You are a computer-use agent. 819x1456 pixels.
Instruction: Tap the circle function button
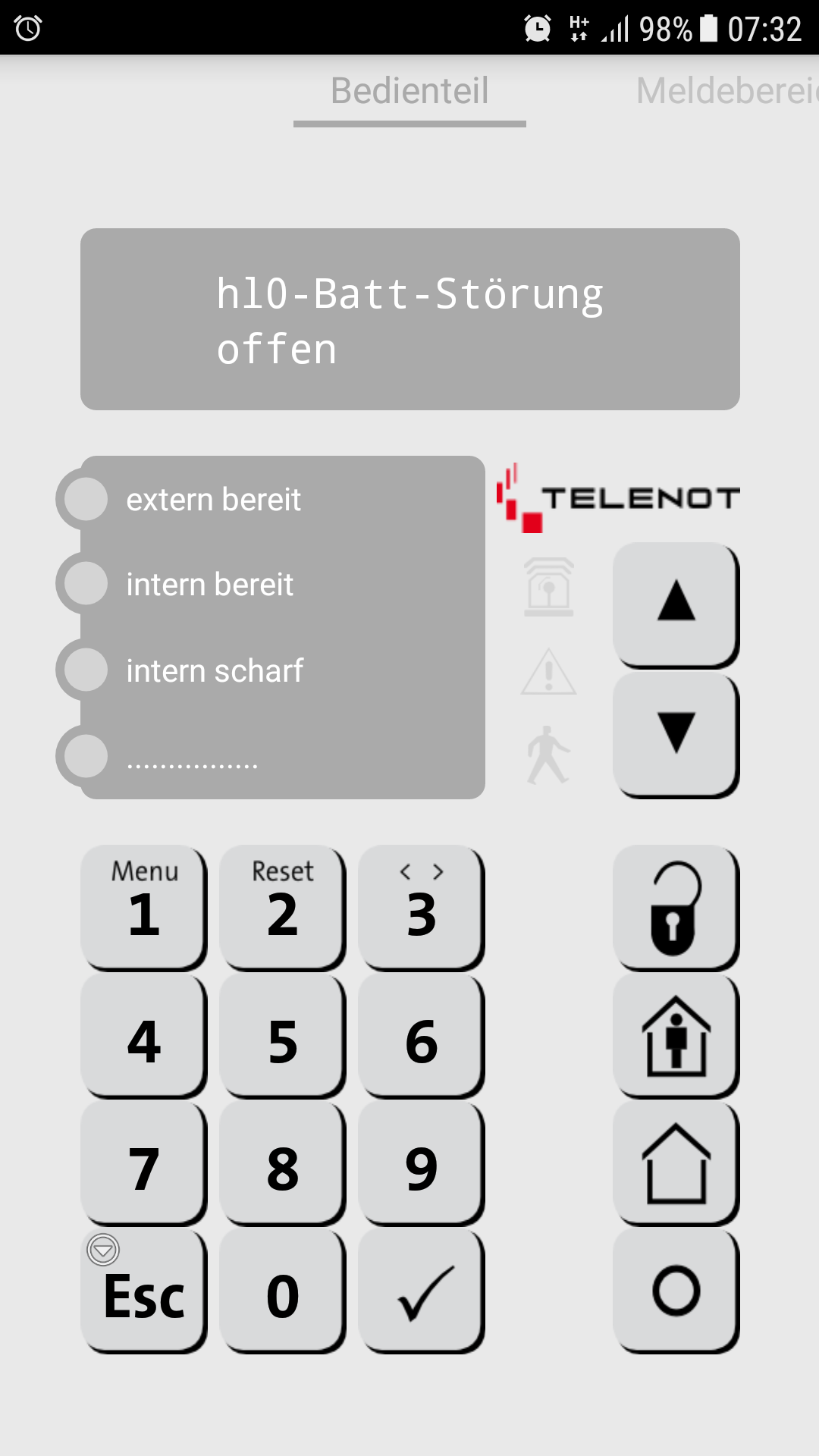click(x=675, y=1291)
